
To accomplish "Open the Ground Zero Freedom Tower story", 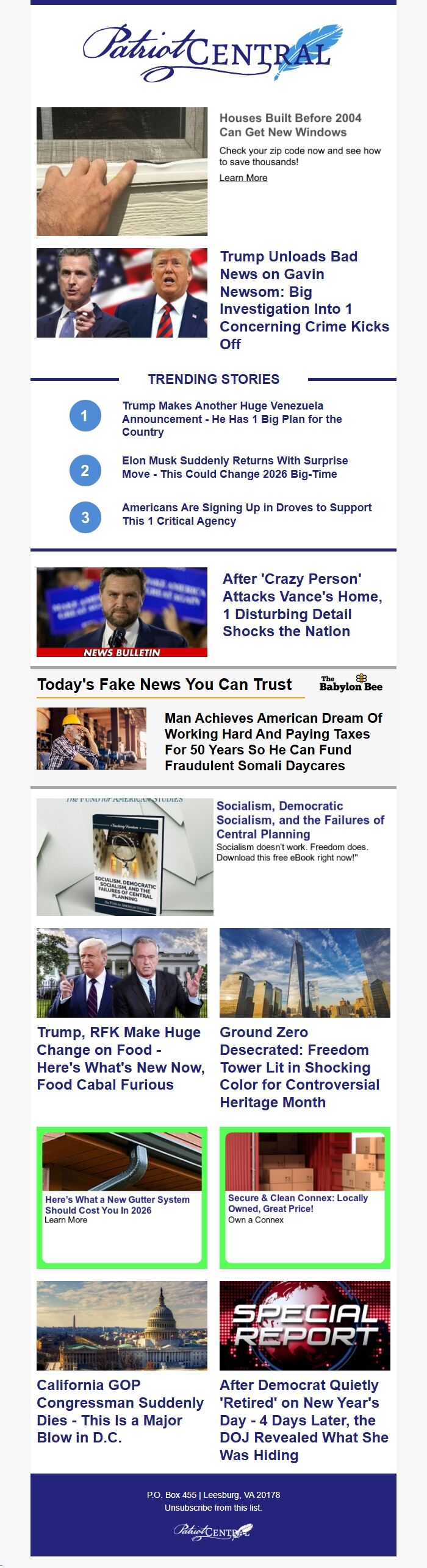I will coord(300,1066).
